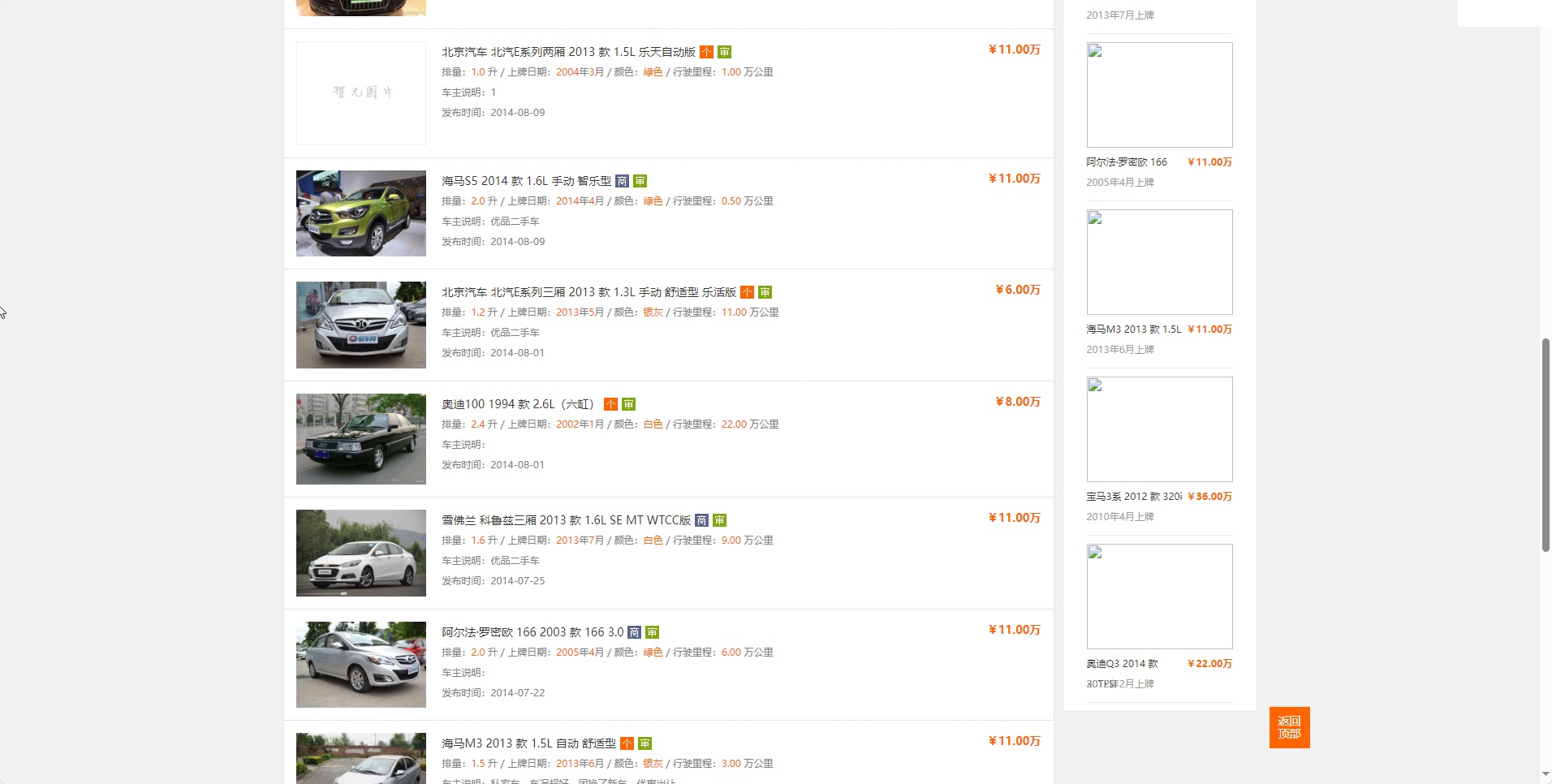Viewport: 1552px width, 784px height.
Task: Open sidebar 海马M3 2013款 1.5L recommendation
Action: point(1133,330)
